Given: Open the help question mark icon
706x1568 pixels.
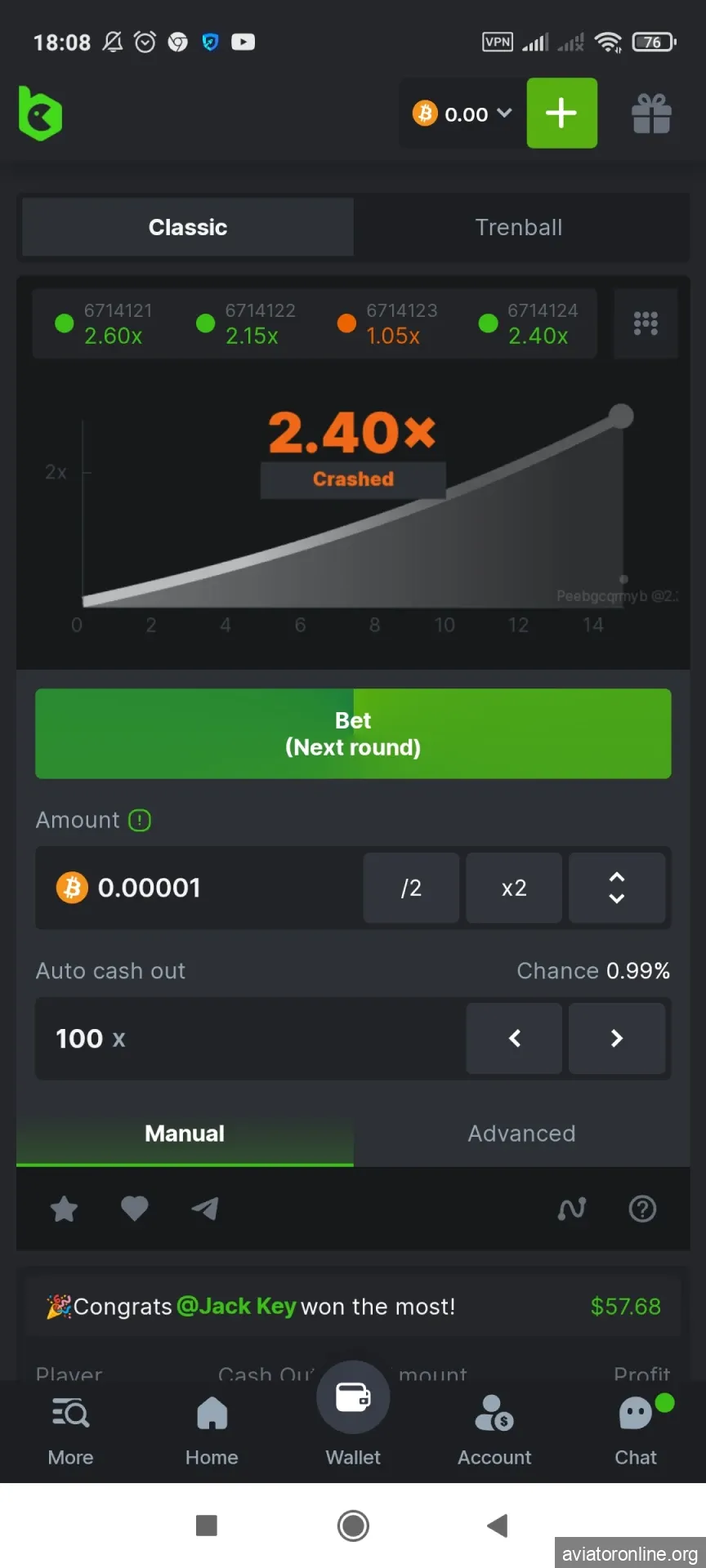Looking at the screenshot, I should pyautogui.click(x=642, y=1209).
